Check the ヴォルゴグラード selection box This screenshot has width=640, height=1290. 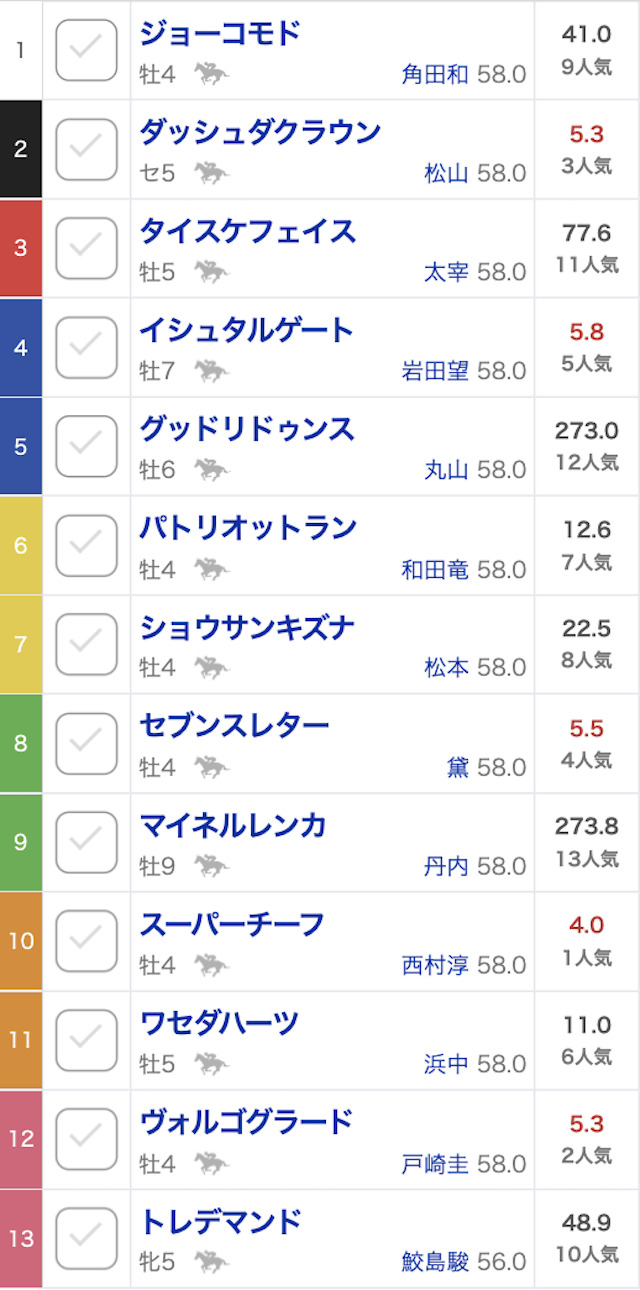click(86, 1139)
